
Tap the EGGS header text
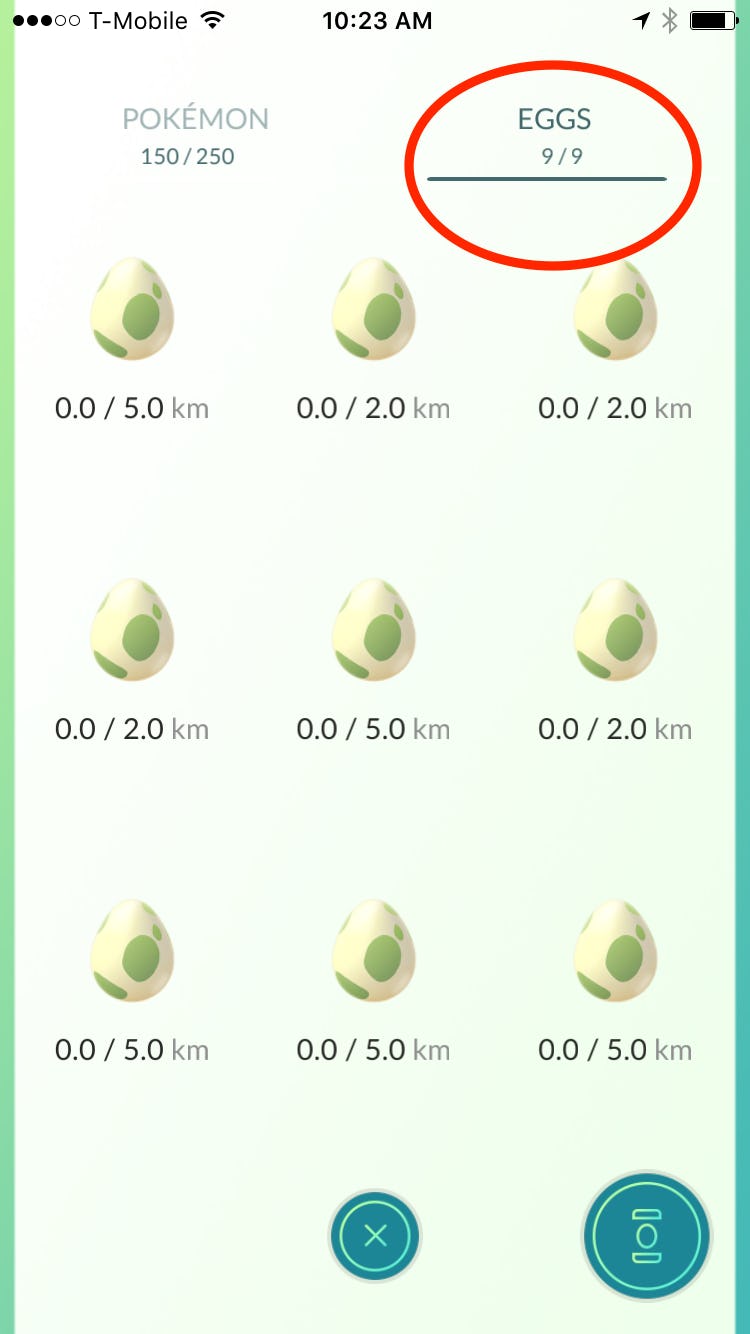pyautogui.click(x=555, y=118)
